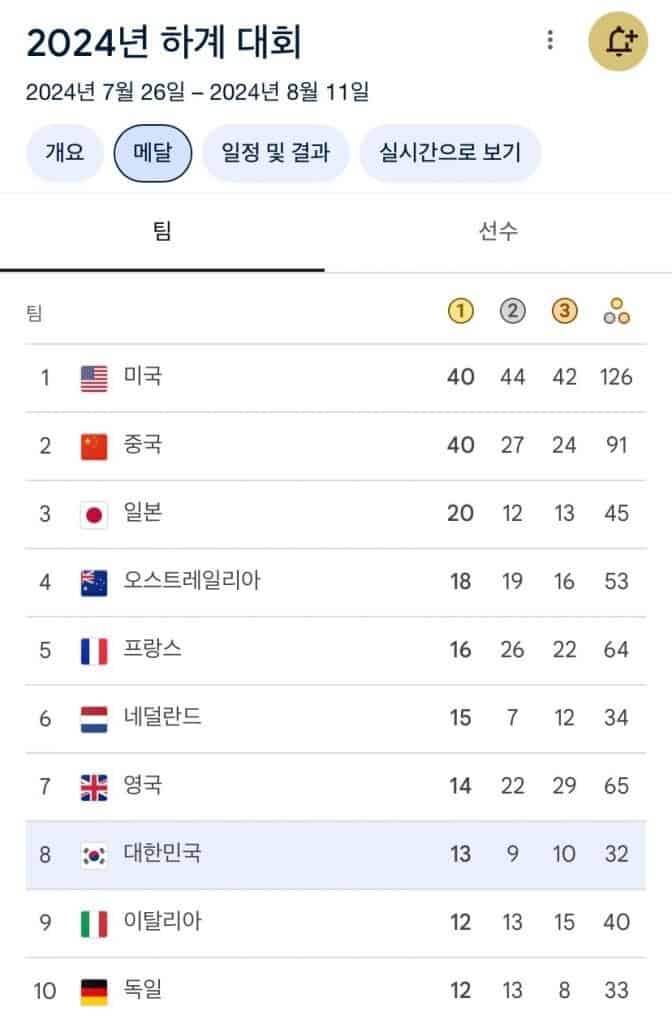
Task: Open the 독일 row
Action: pos(335,991)
